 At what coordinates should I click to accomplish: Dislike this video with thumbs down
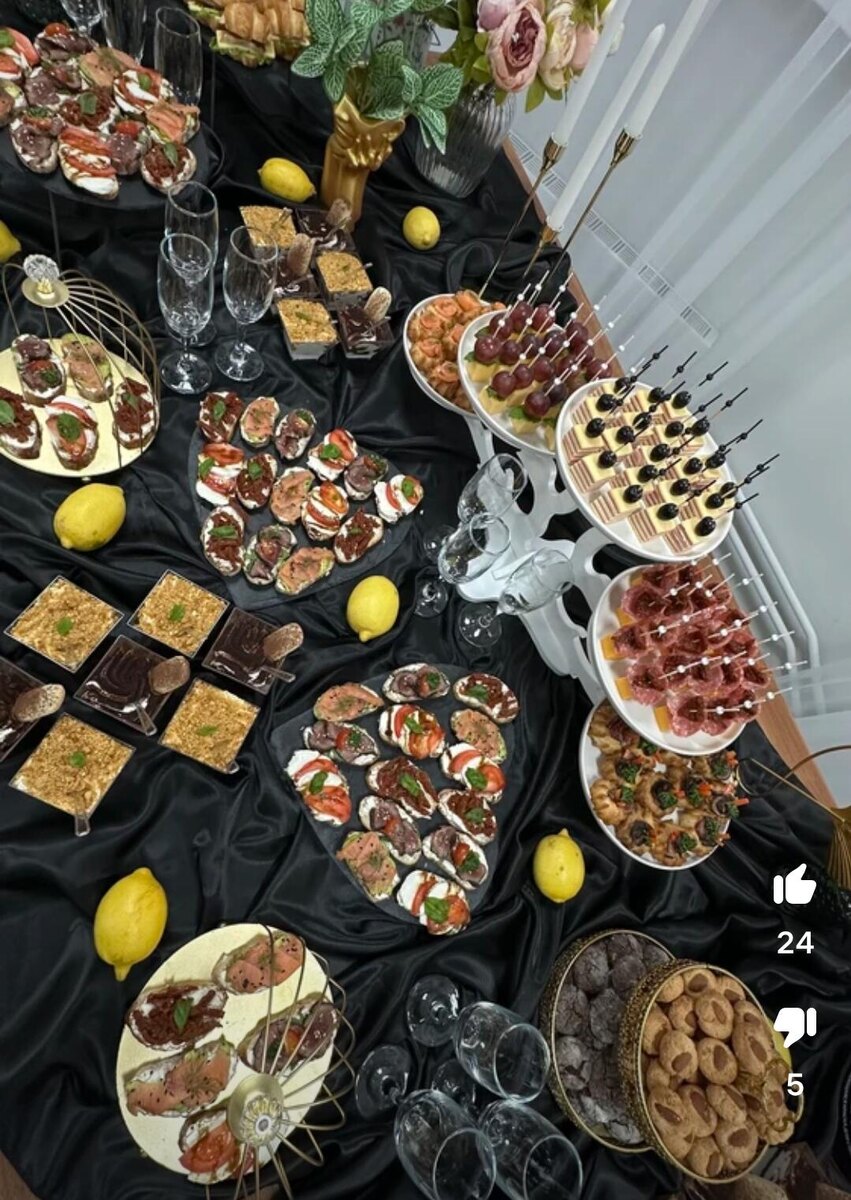[795, 1027]
